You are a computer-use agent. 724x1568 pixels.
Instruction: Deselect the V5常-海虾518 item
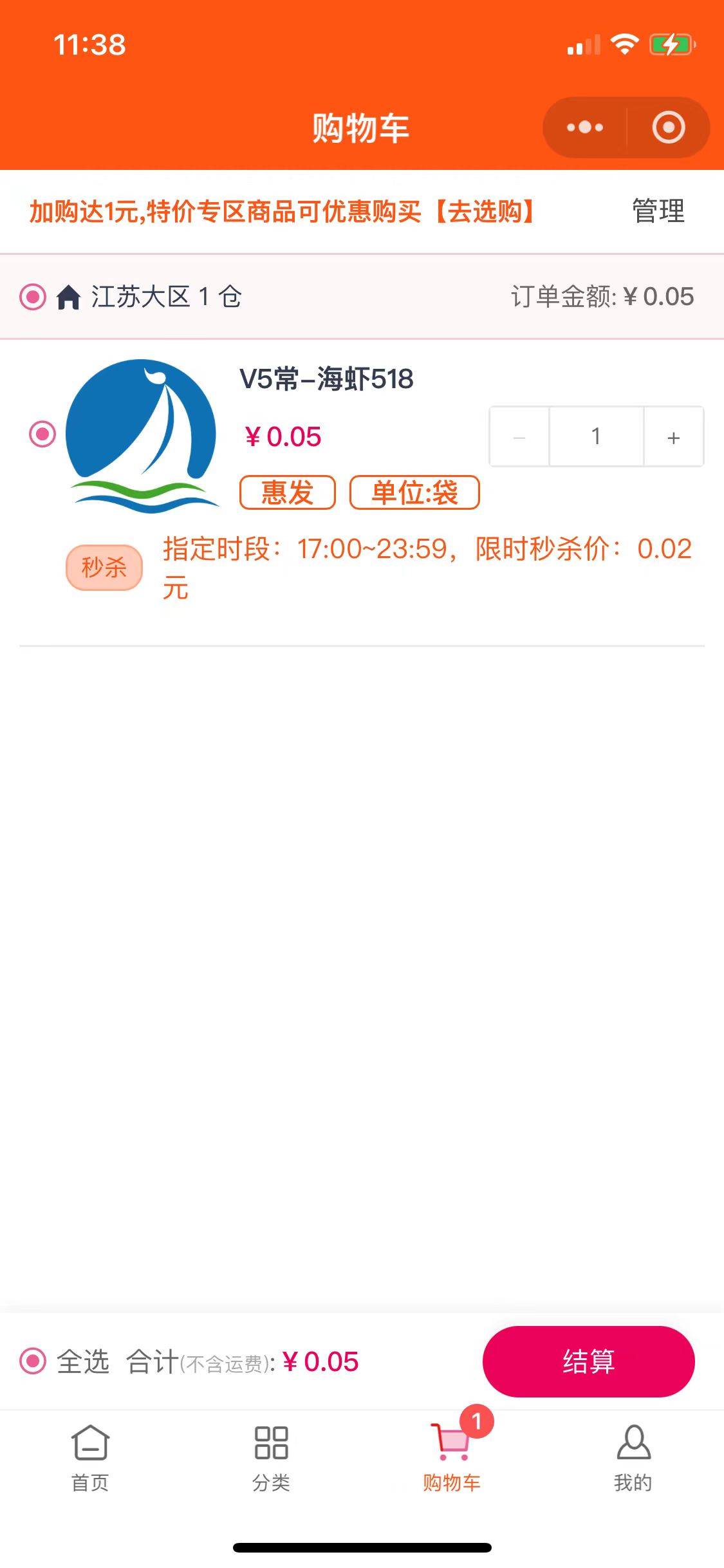(42, 434)
